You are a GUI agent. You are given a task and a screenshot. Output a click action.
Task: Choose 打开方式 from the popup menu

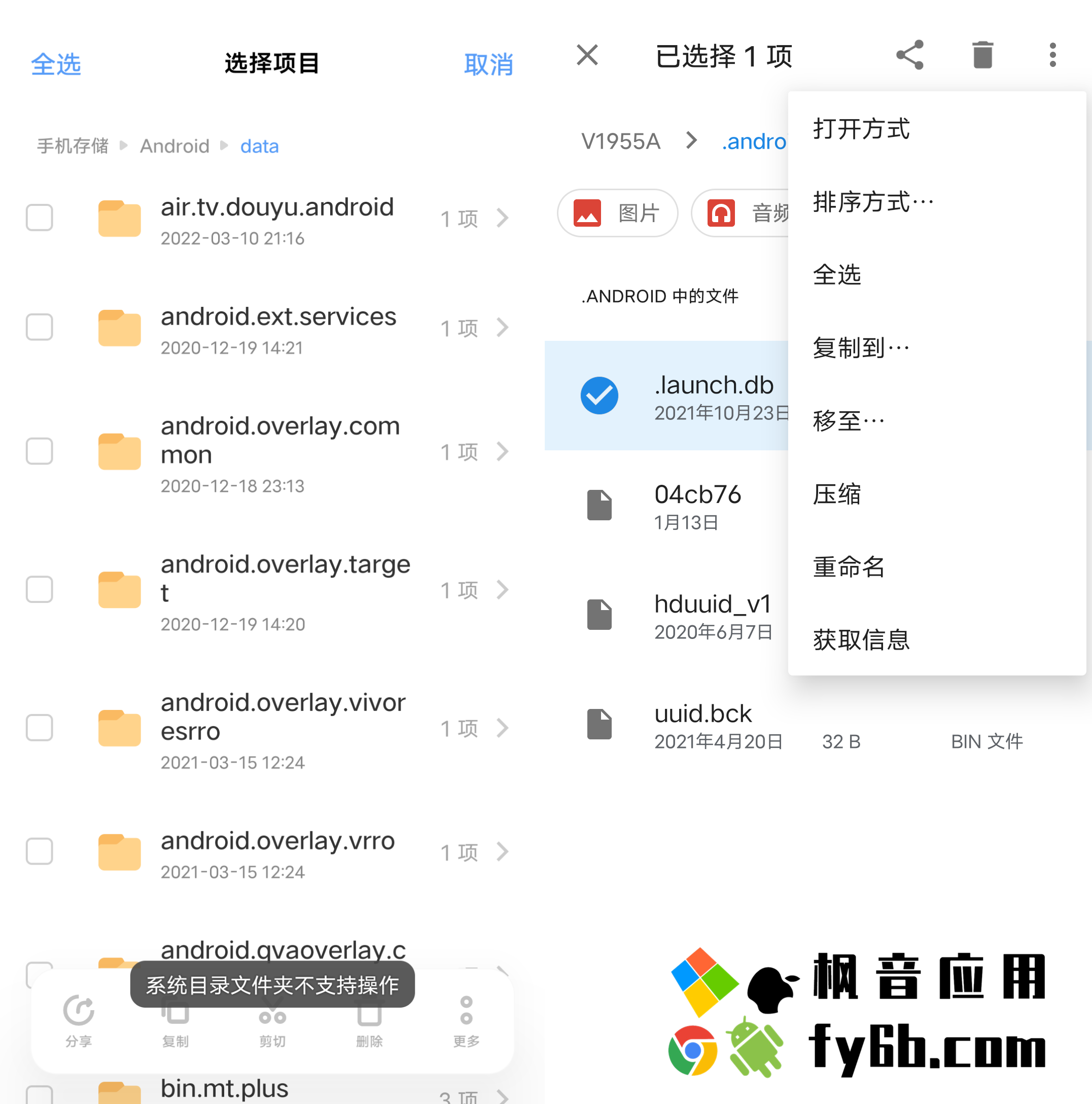tap(861, 129)
